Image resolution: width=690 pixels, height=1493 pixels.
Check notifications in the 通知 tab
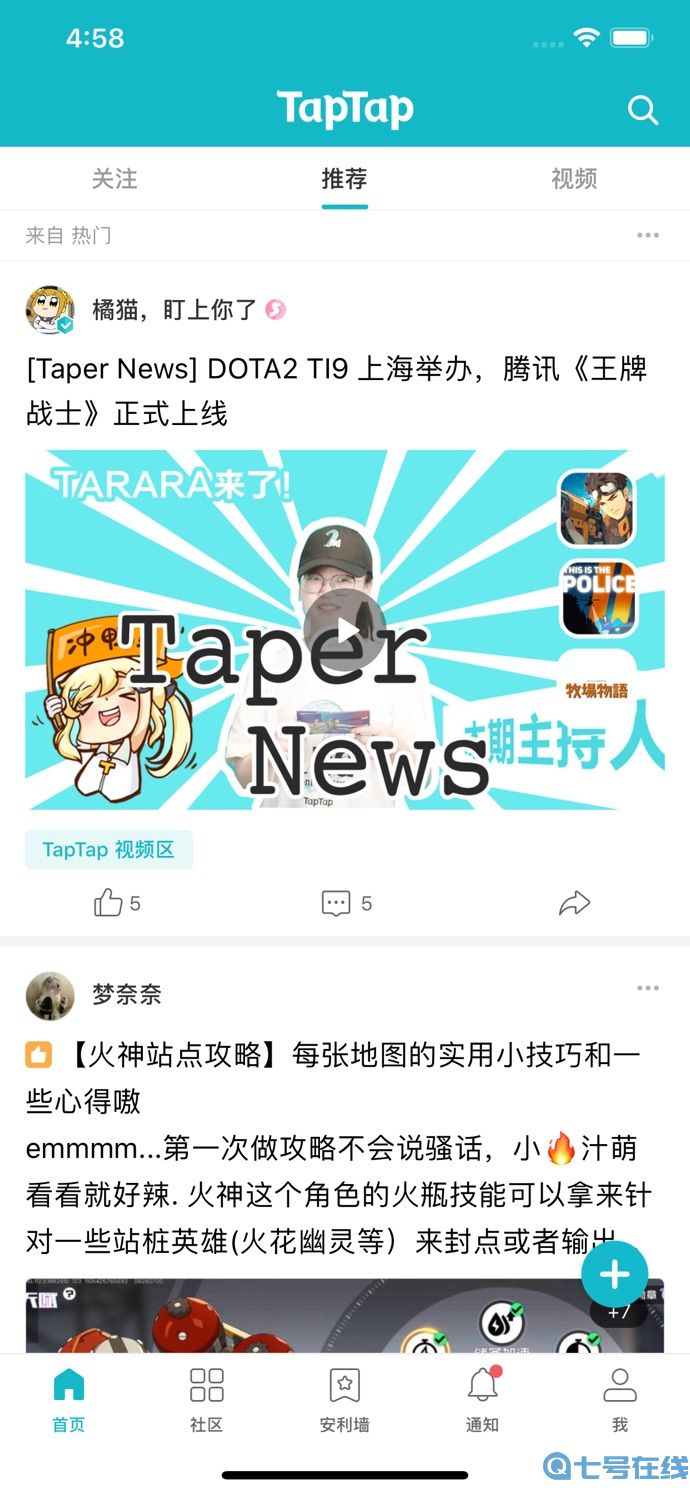coord(482,1400)
